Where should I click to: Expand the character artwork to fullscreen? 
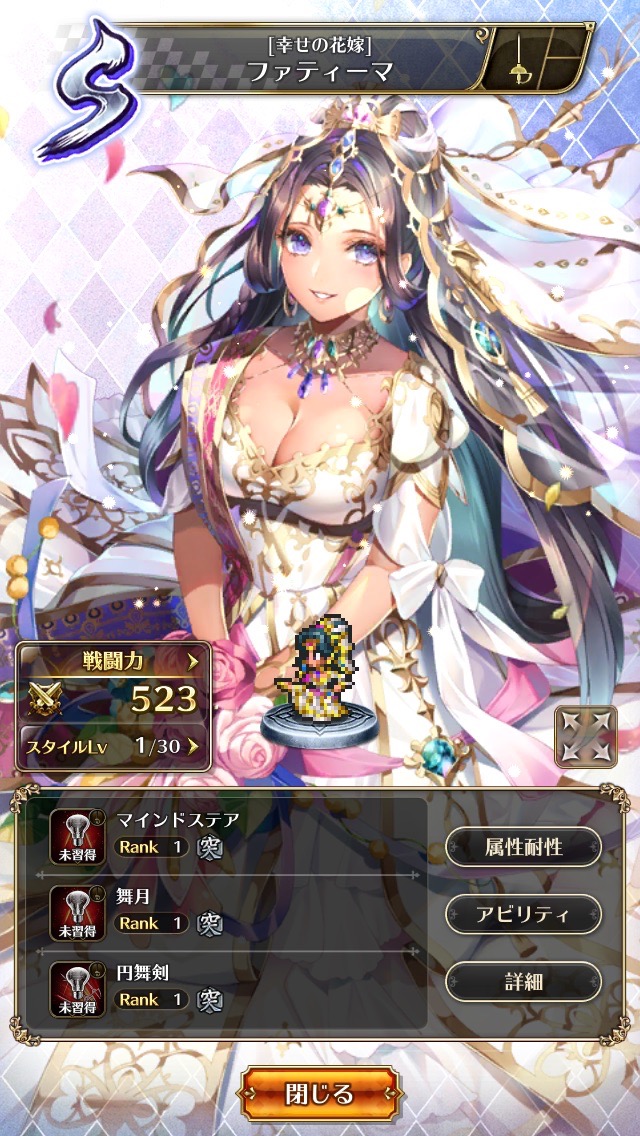(x=584, y=736)
